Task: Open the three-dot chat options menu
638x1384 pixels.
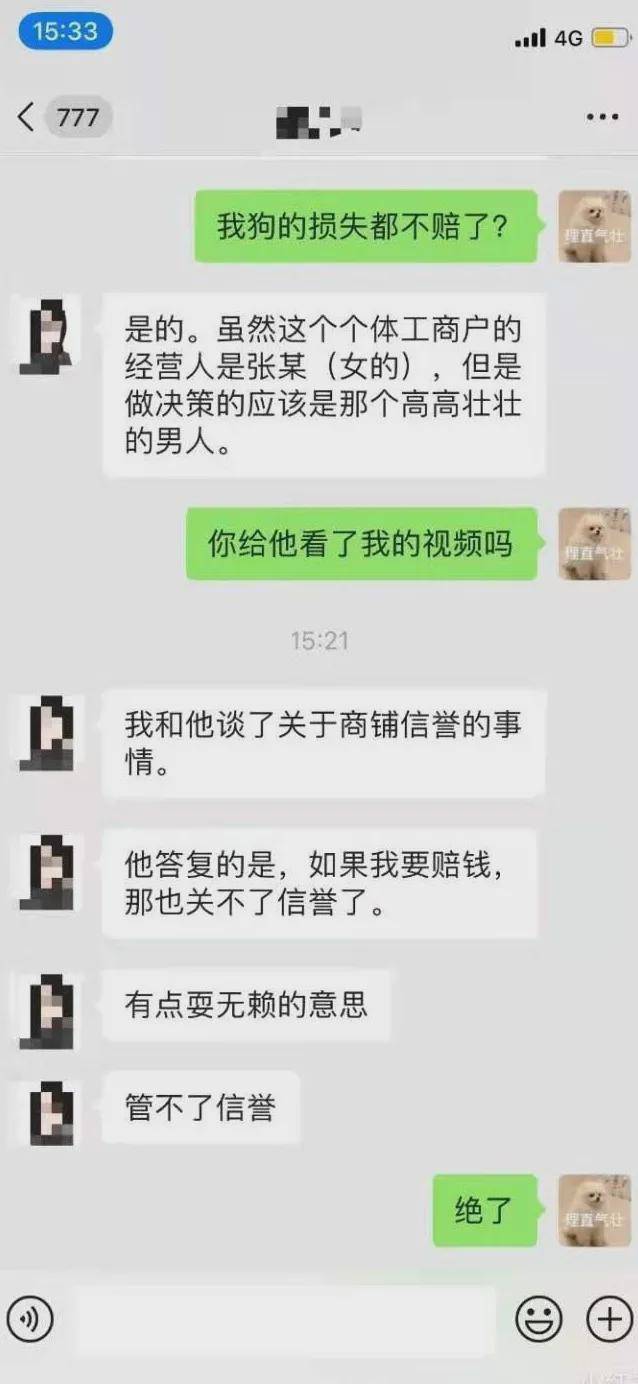Action: (603, 117)
